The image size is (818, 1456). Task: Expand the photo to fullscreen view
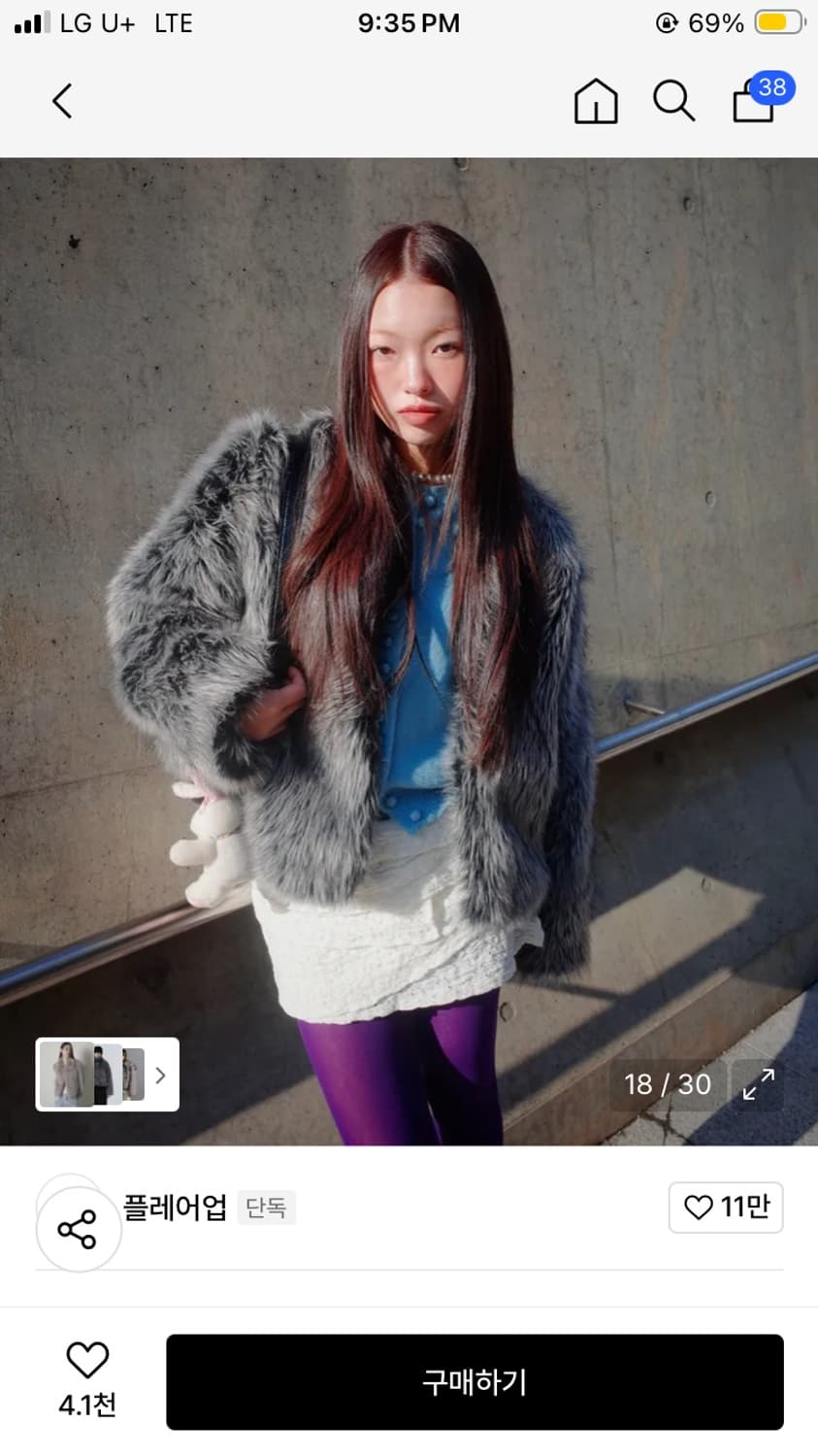click(757, 1084)
